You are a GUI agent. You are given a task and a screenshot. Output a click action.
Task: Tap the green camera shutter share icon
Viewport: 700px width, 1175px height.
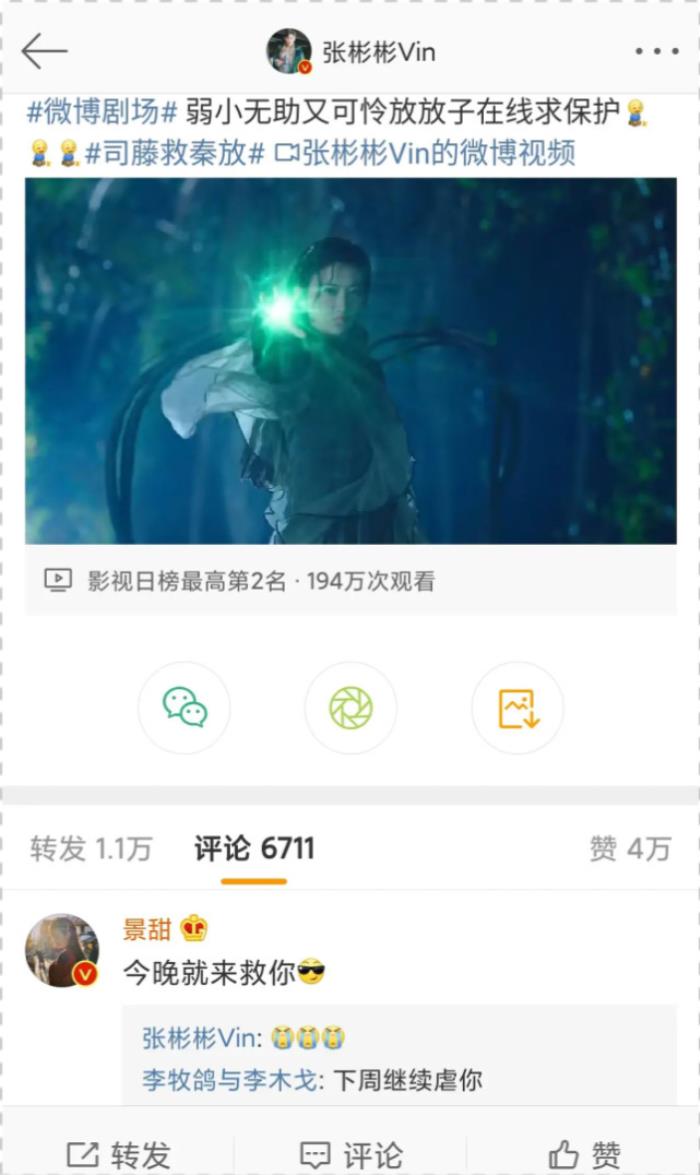350,708
